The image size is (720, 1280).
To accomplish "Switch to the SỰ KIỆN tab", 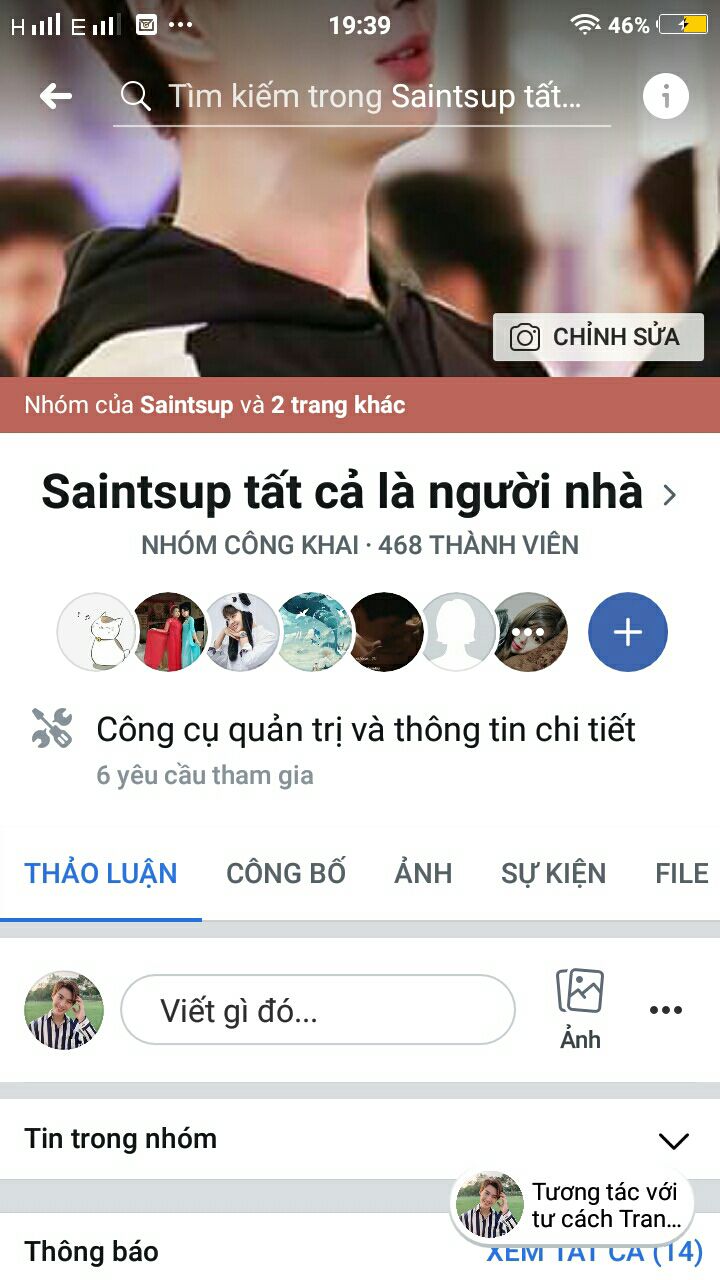I will coord(553,873).
